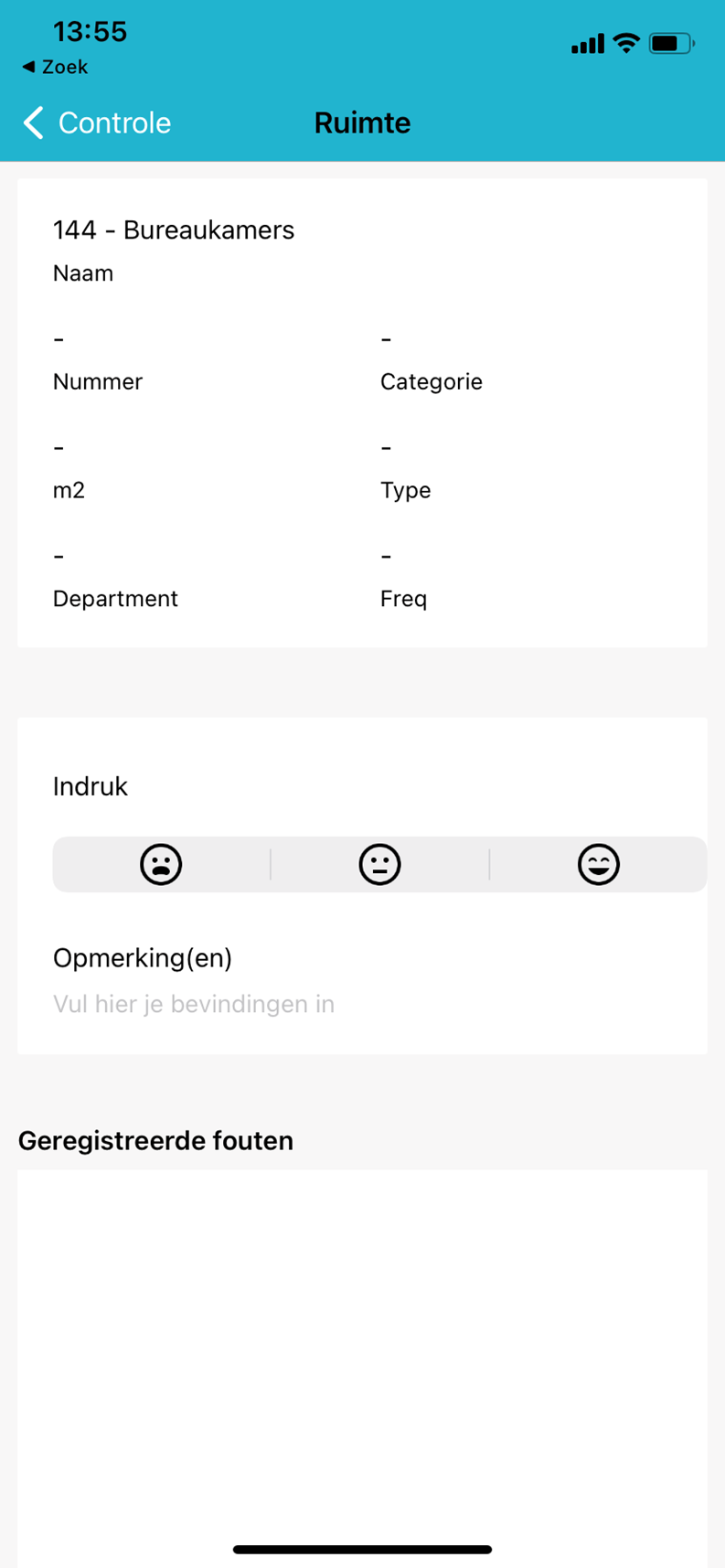This screenshot has height=1568, width=725.
Task: Select the happy face impression
Action: pyautogui.click(x=599, y=864)
